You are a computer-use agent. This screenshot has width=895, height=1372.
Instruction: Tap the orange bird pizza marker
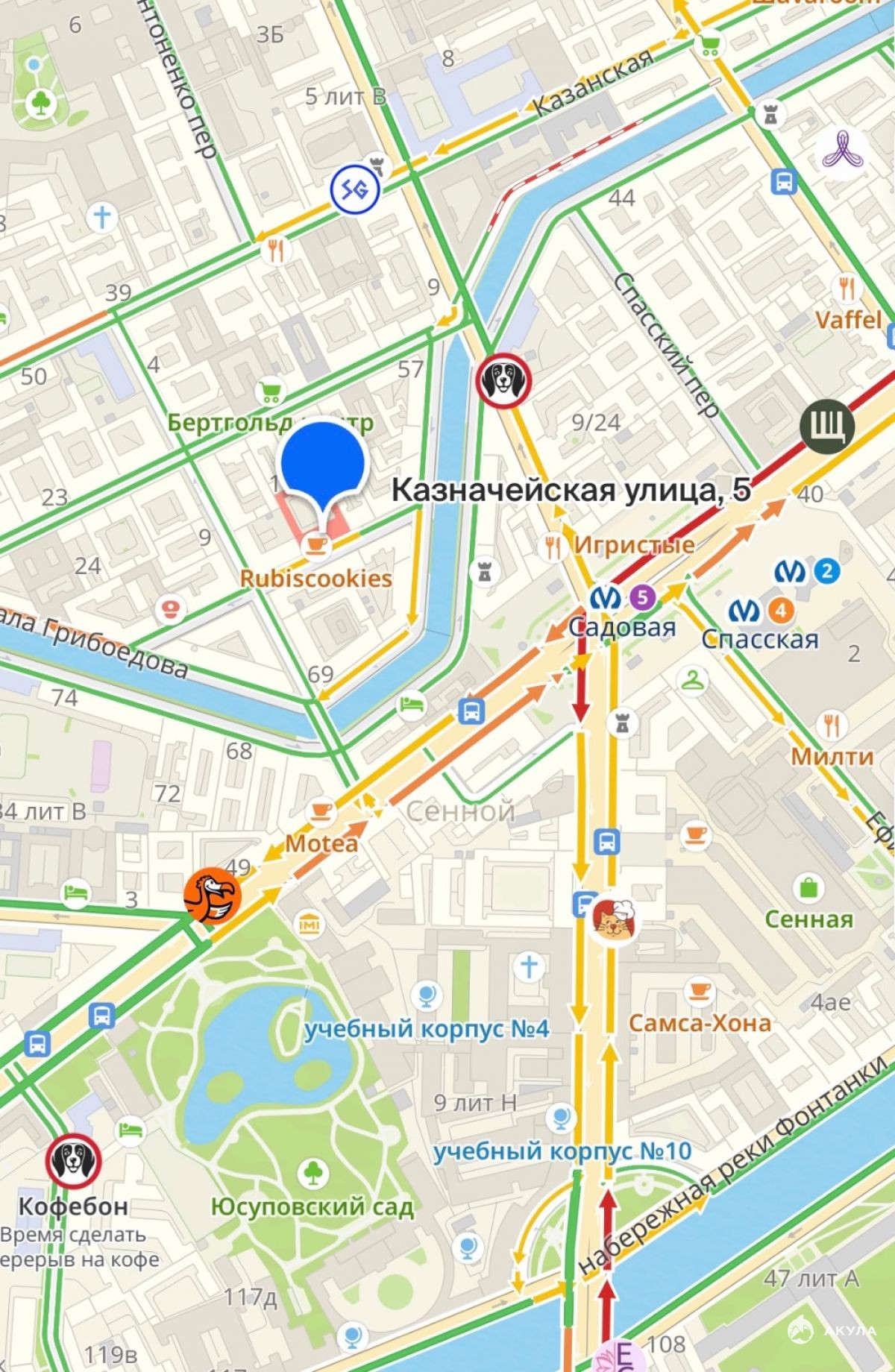point(213,895)
